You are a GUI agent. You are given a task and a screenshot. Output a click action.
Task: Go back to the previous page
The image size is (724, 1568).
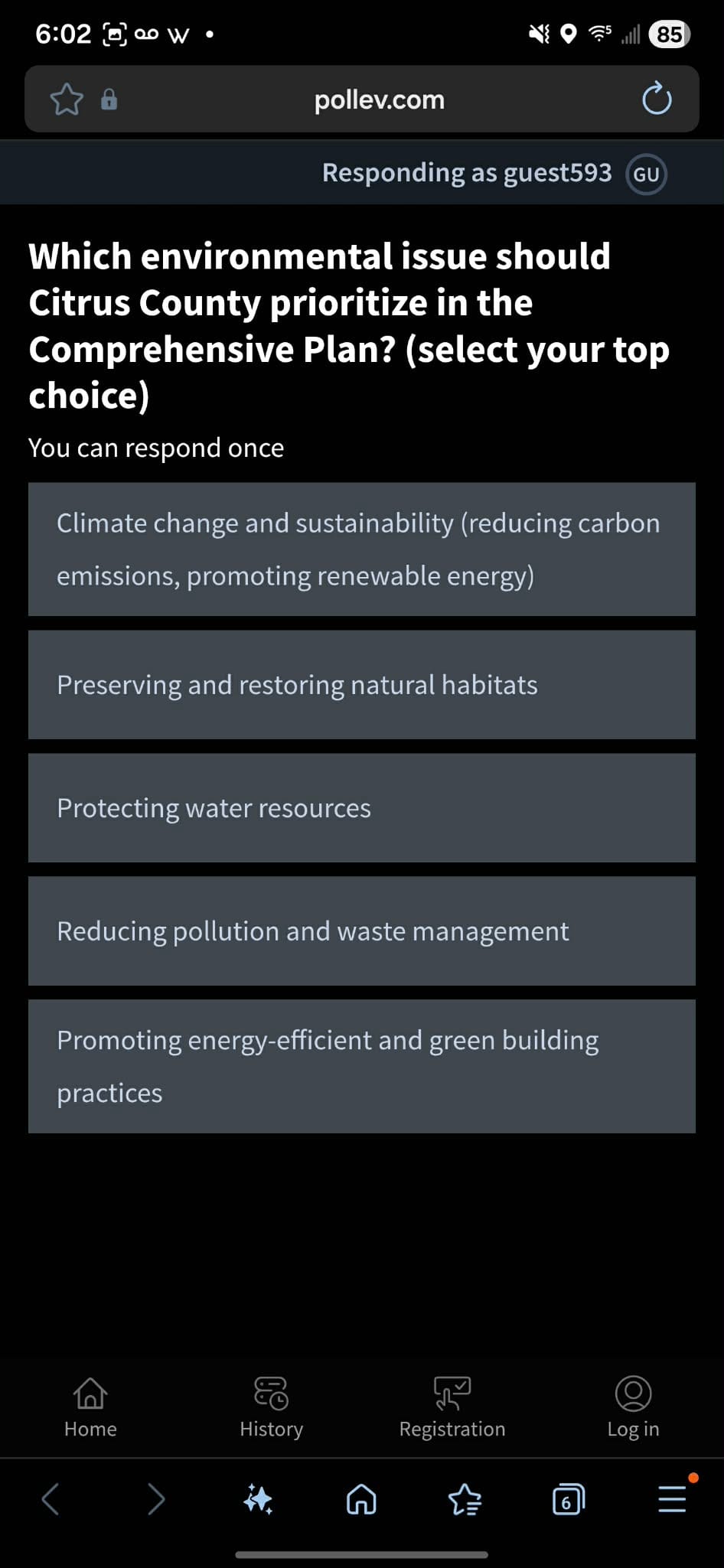click(51, 1499)
